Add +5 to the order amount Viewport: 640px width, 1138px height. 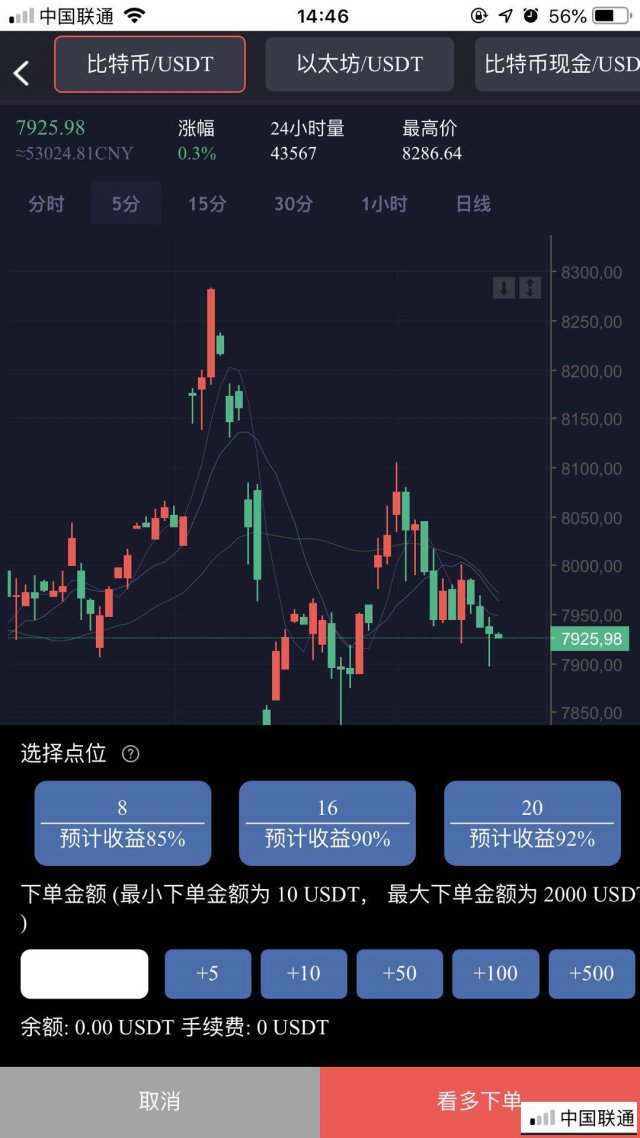[208, 974]
